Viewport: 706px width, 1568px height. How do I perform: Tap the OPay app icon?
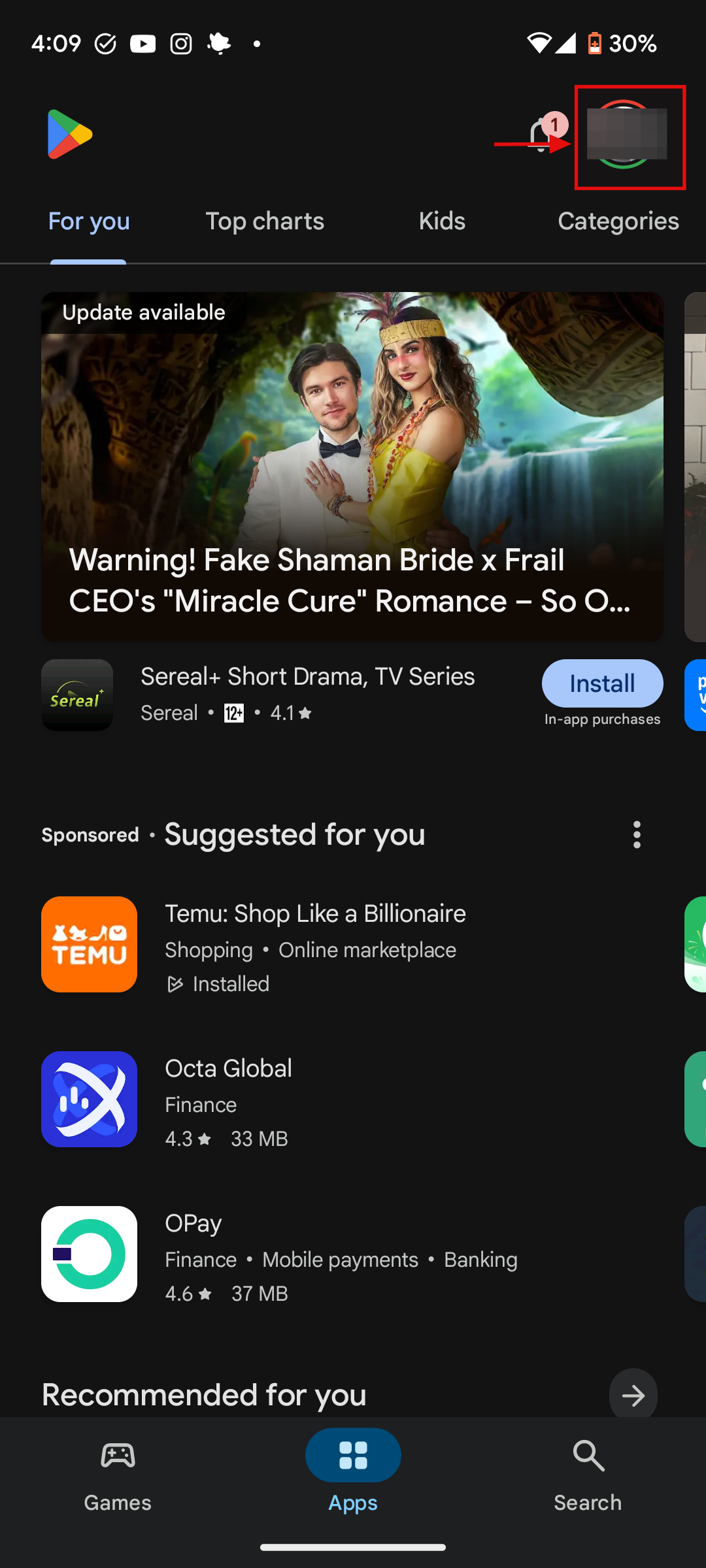point(89,1254)
